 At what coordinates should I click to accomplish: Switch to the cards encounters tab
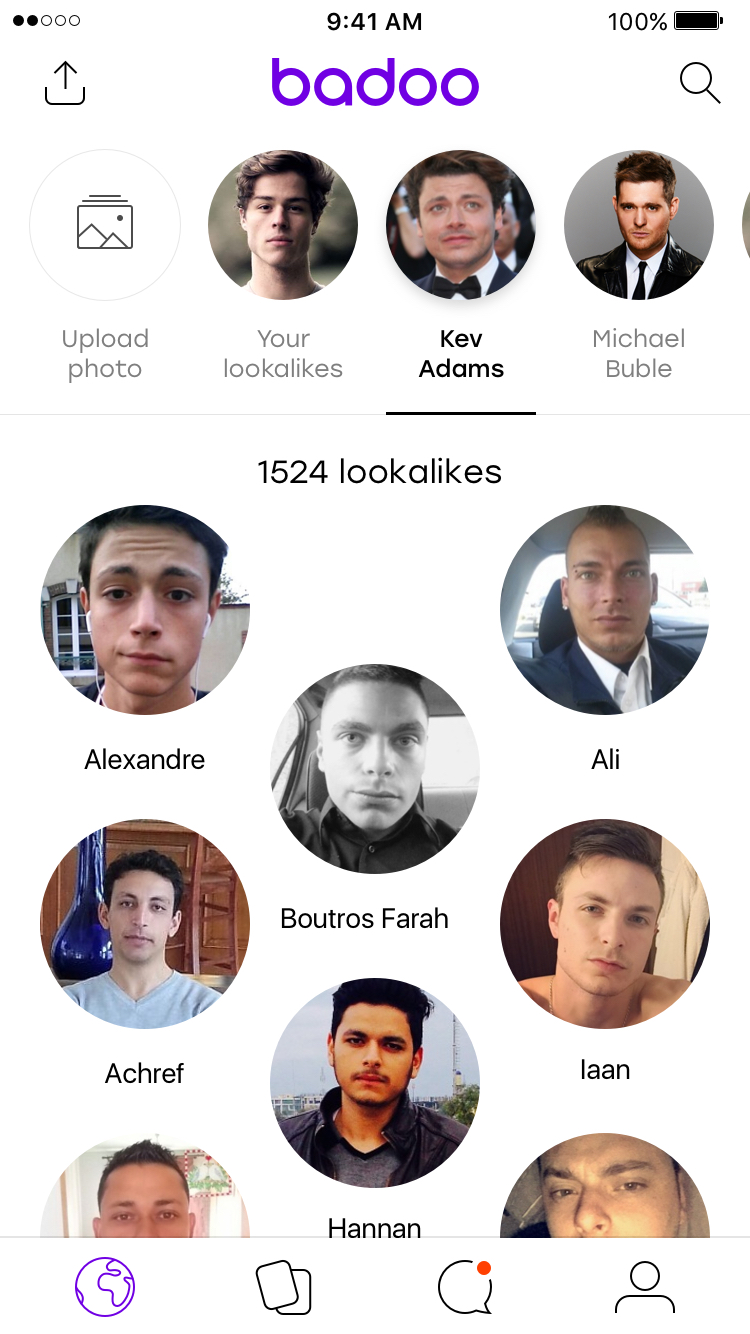point(284,1287)
